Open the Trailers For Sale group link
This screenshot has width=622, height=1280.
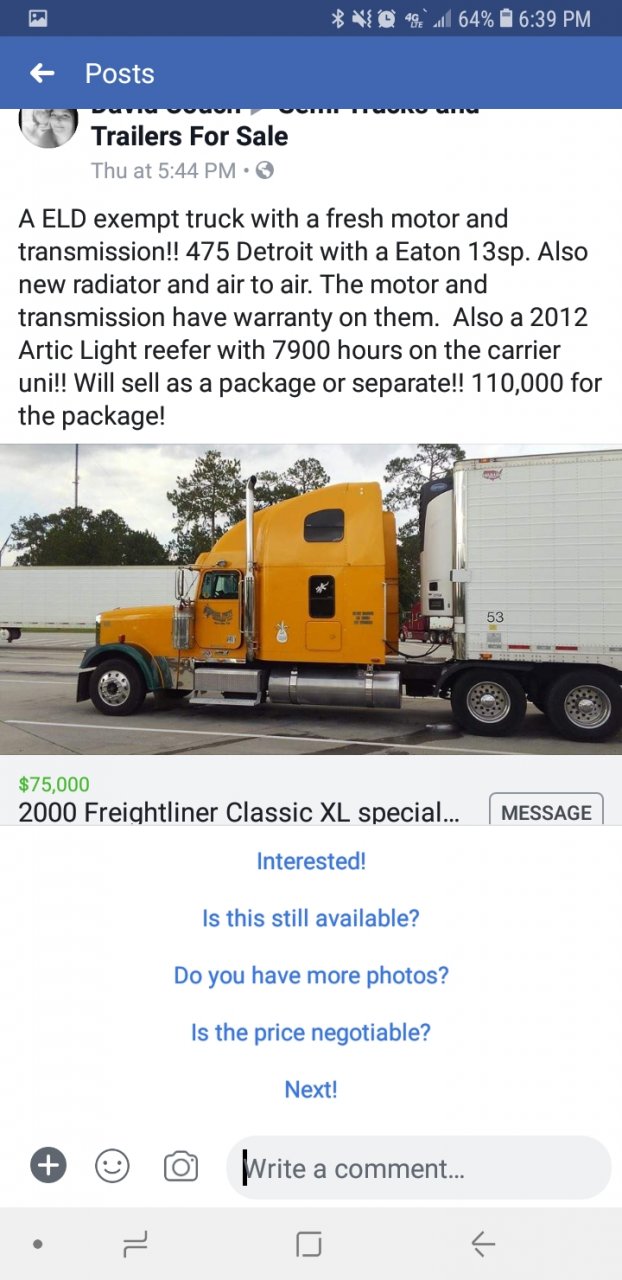[x=190, y=136]
